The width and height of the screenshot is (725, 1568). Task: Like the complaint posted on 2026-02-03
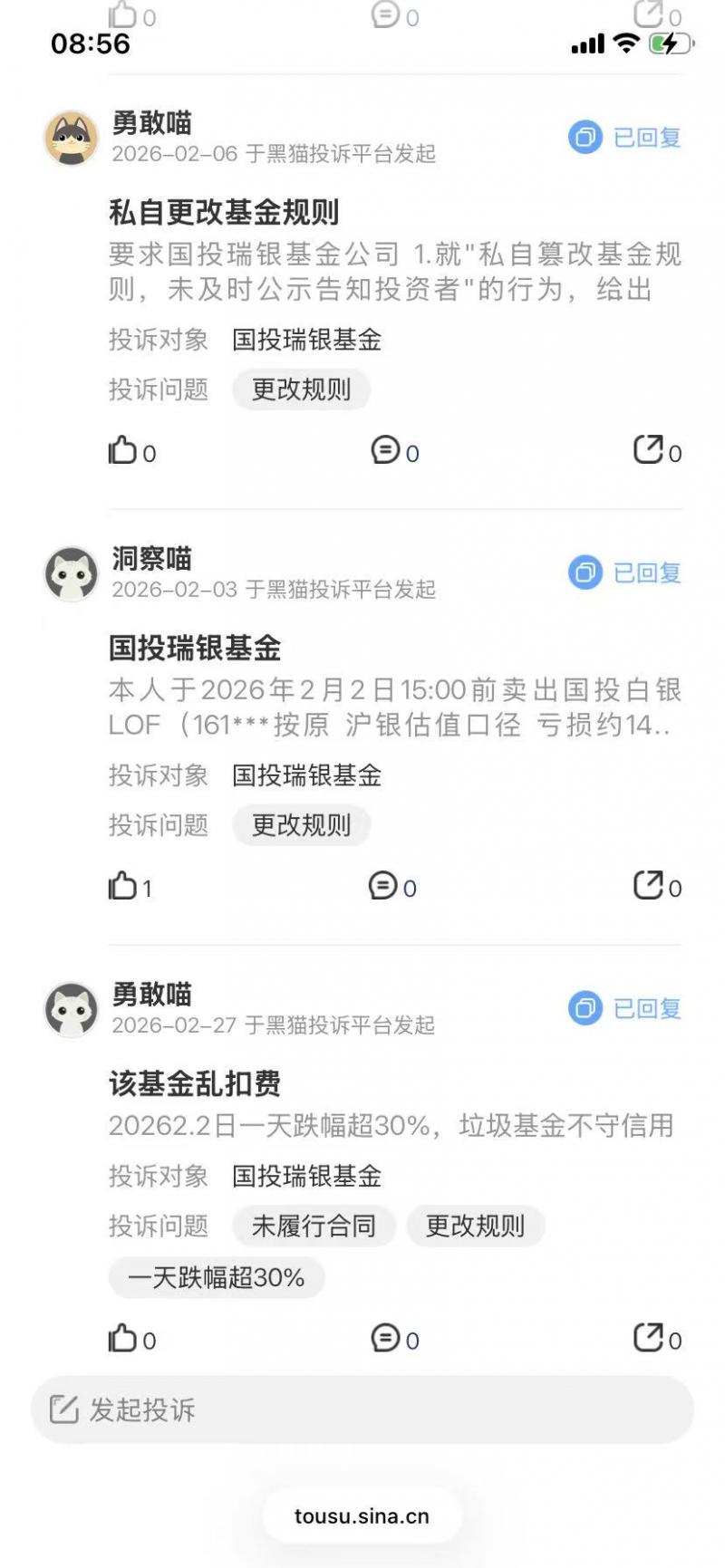(123, 886)
